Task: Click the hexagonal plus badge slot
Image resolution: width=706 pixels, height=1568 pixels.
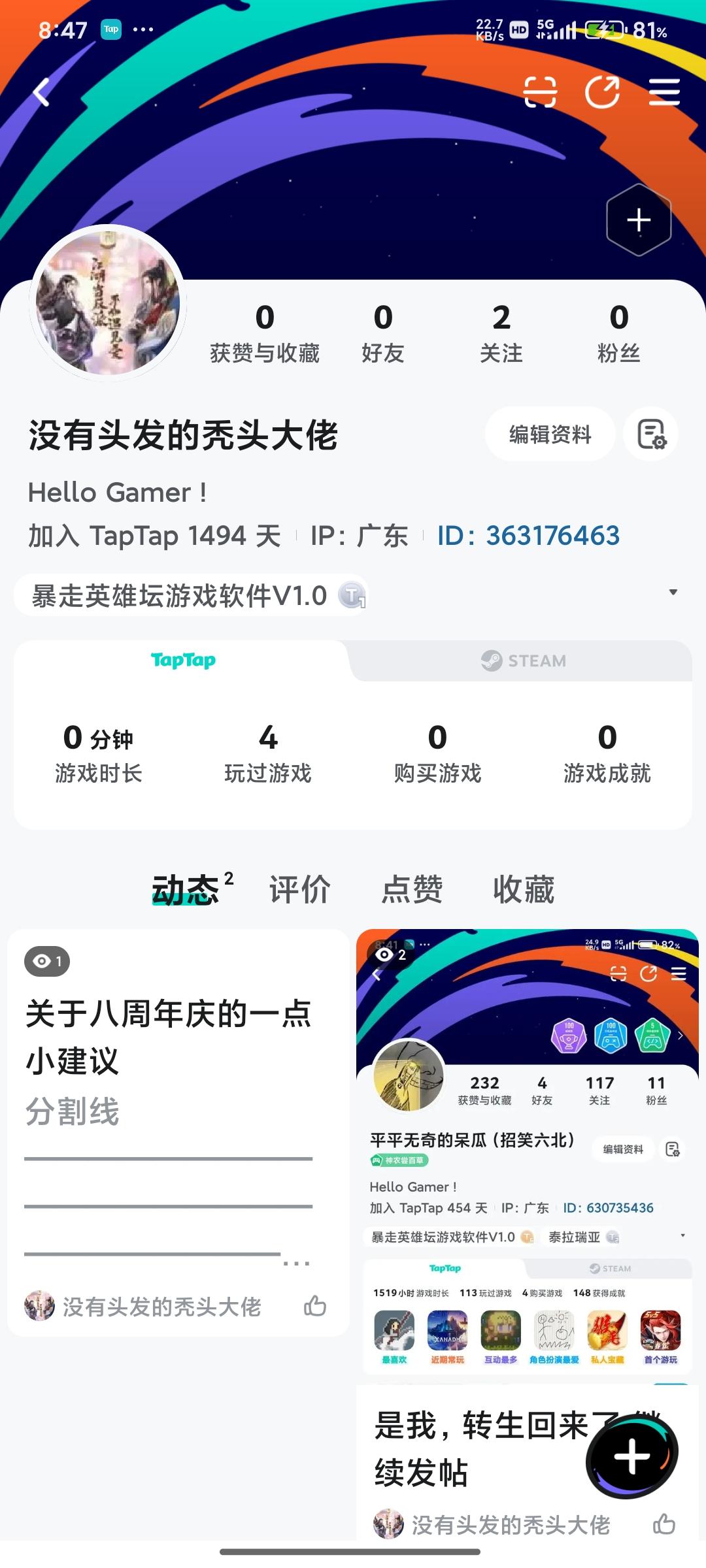Action: point(638,220)
